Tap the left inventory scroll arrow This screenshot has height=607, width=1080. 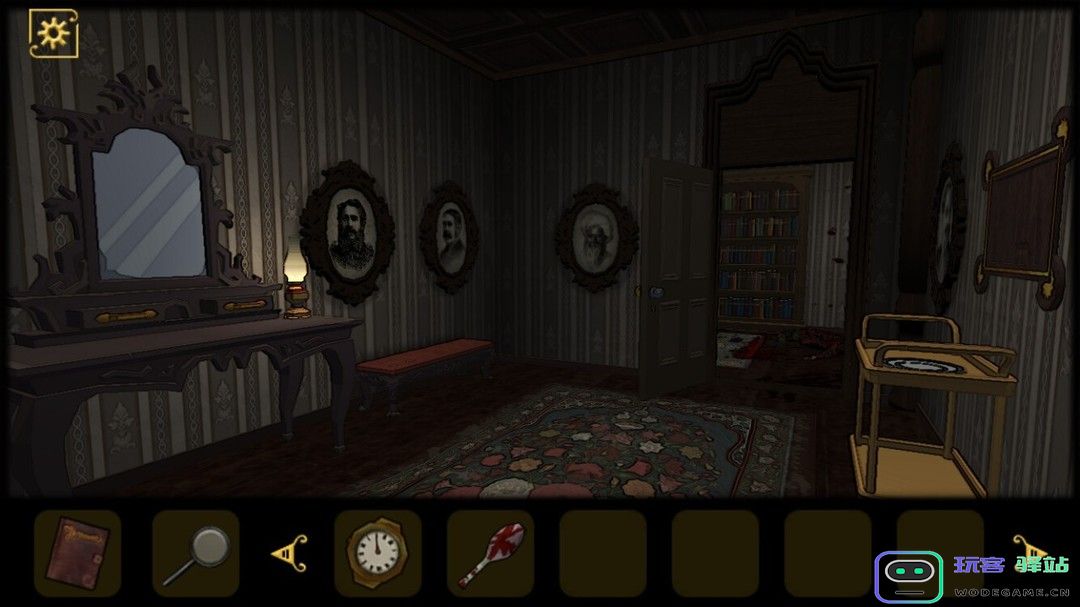tap(289, 552)
